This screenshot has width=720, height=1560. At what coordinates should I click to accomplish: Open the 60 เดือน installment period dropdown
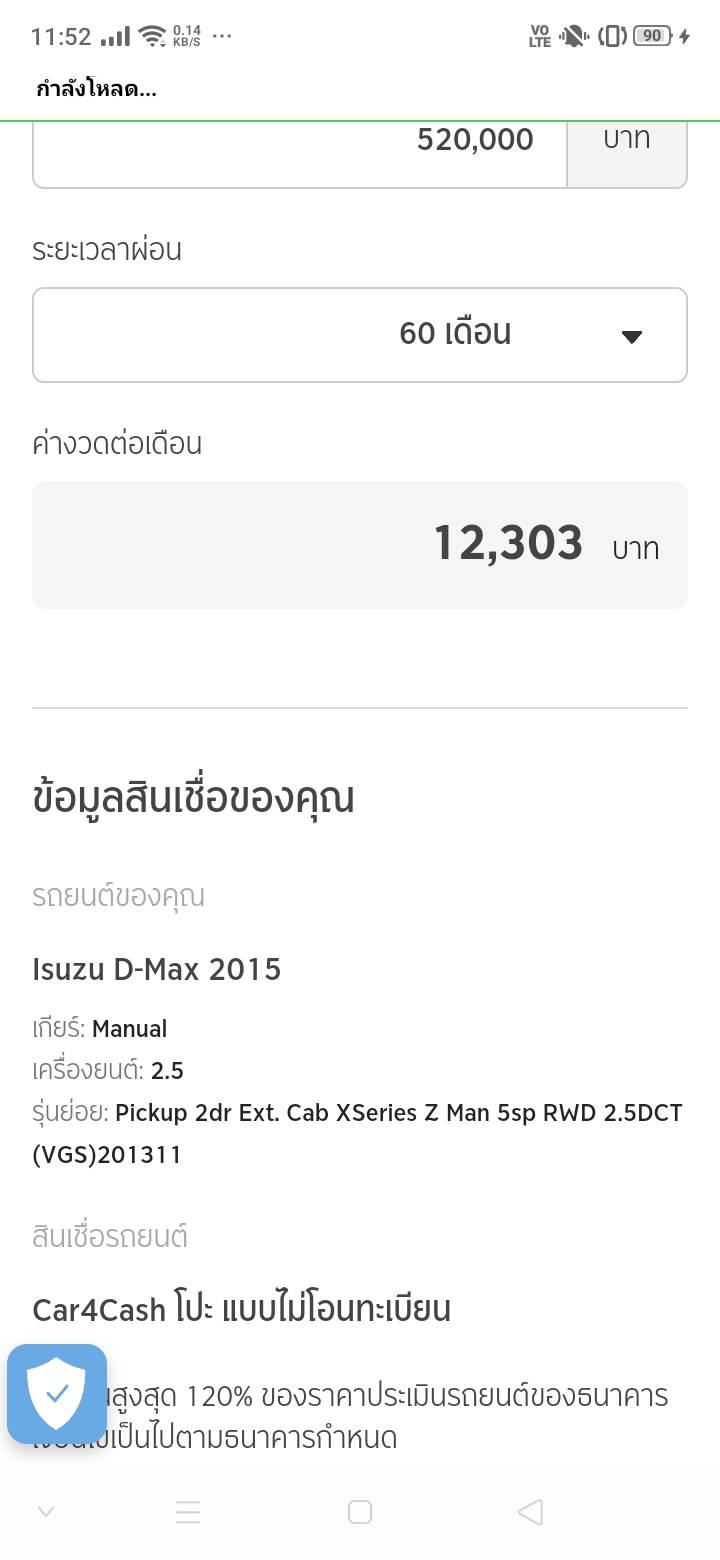click(360, 335)
